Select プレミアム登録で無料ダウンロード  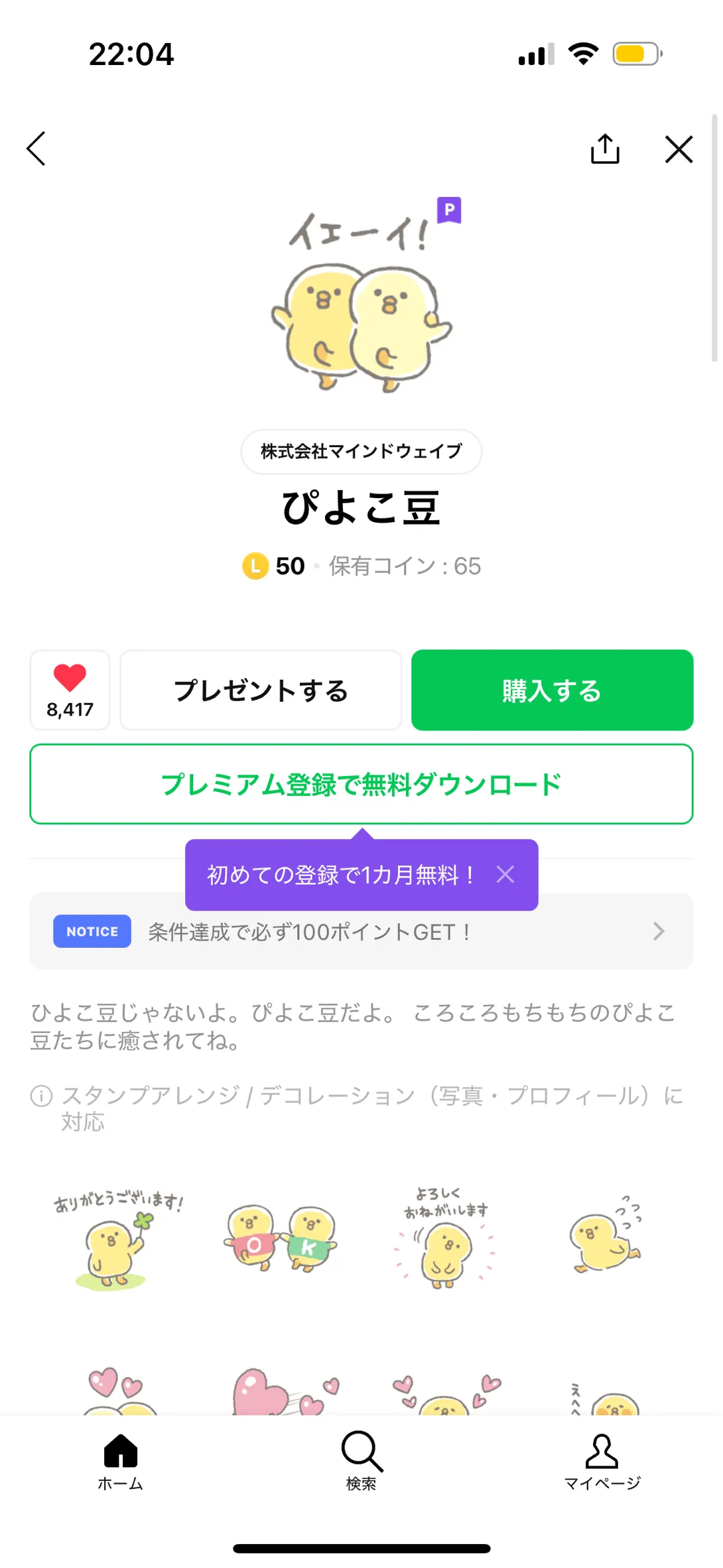[361, 784]
